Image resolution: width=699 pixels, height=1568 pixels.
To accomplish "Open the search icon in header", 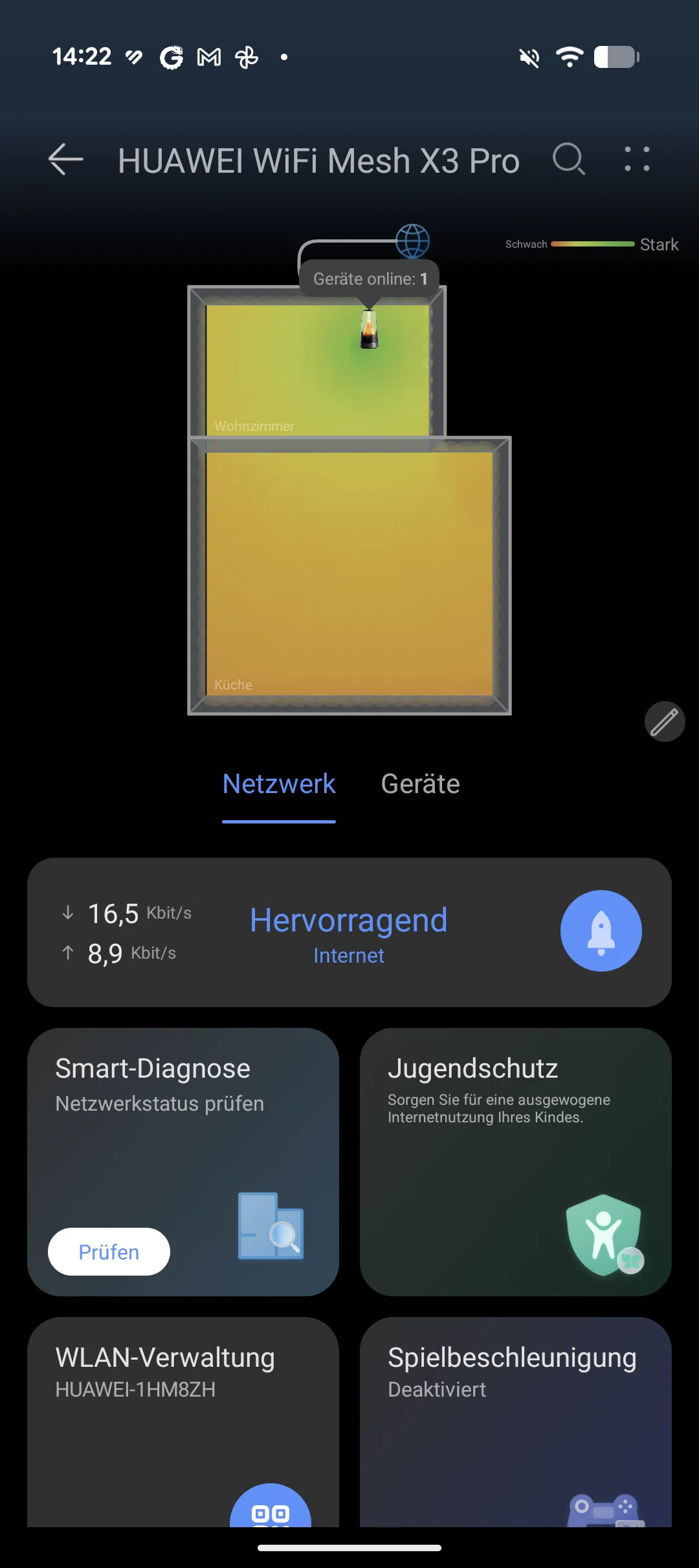I will pyautogui.click(x=569, y=159).
